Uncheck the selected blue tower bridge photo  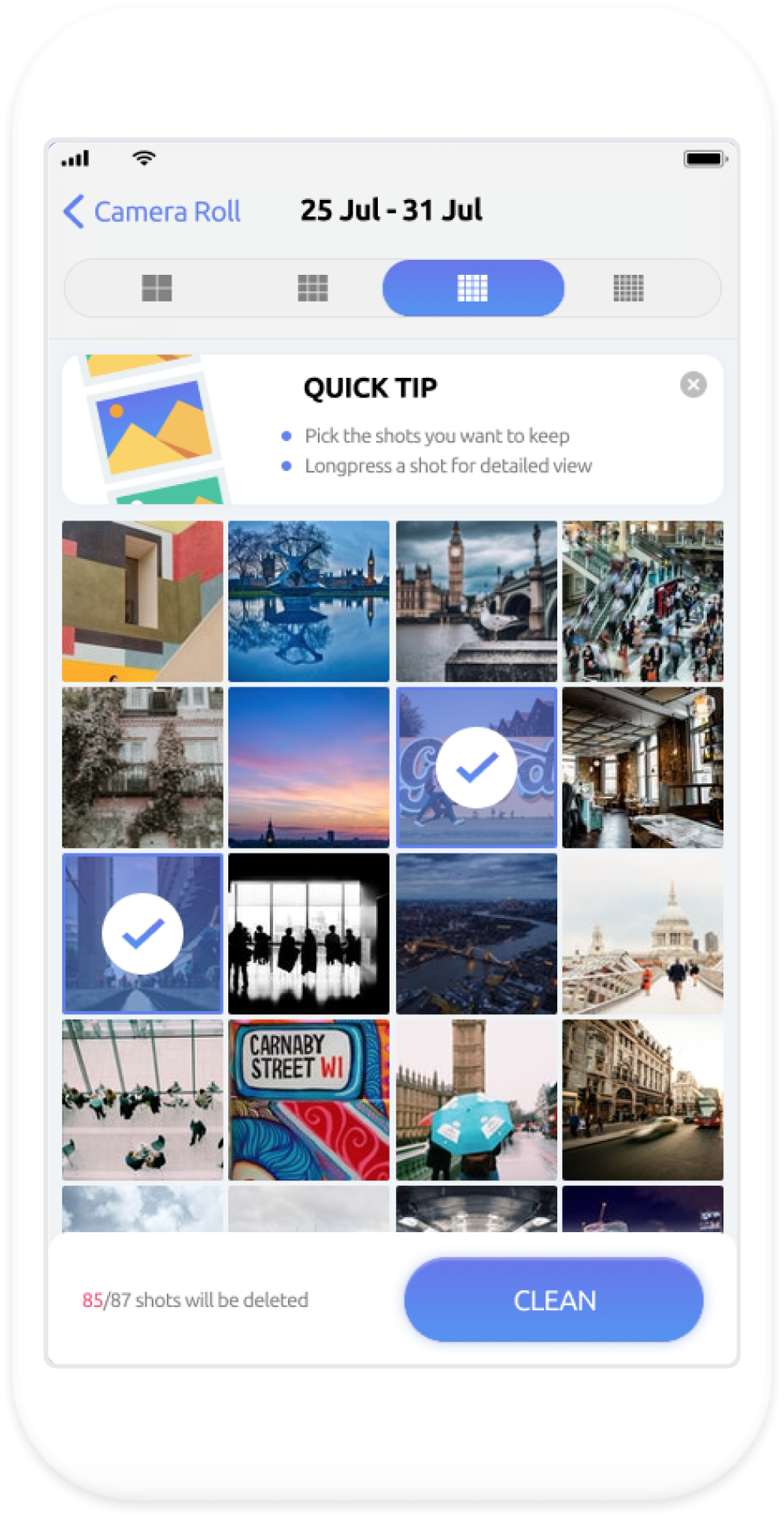(142, 934)
